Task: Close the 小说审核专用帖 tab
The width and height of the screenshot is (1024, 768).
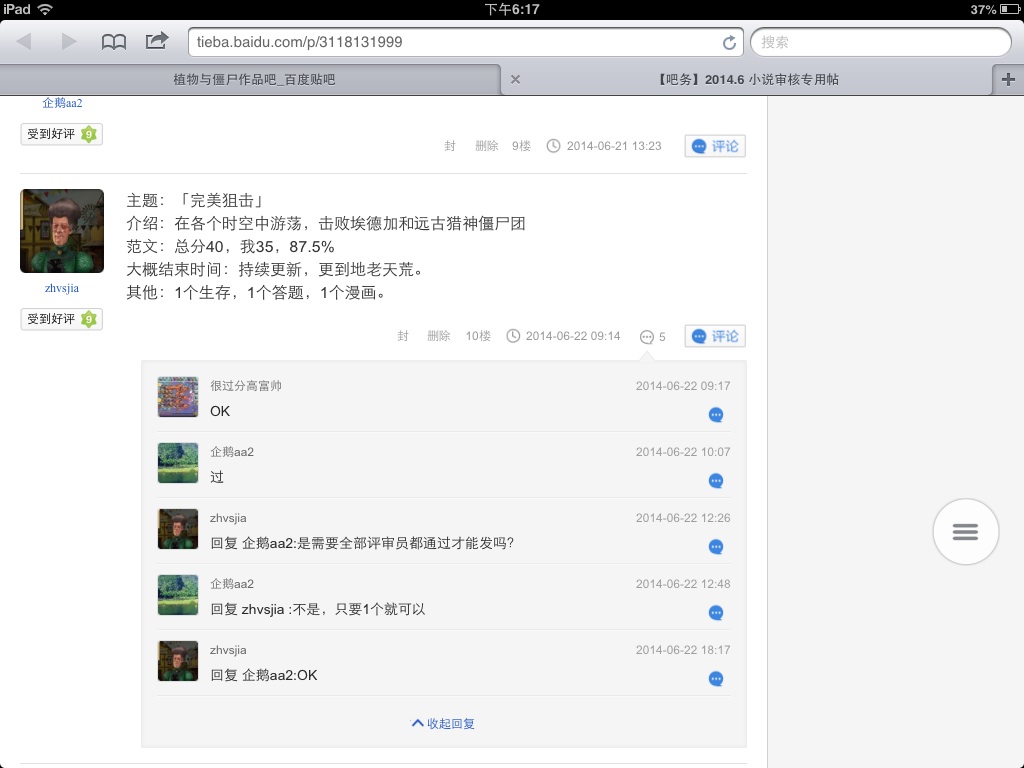Action: coord(515,80)
